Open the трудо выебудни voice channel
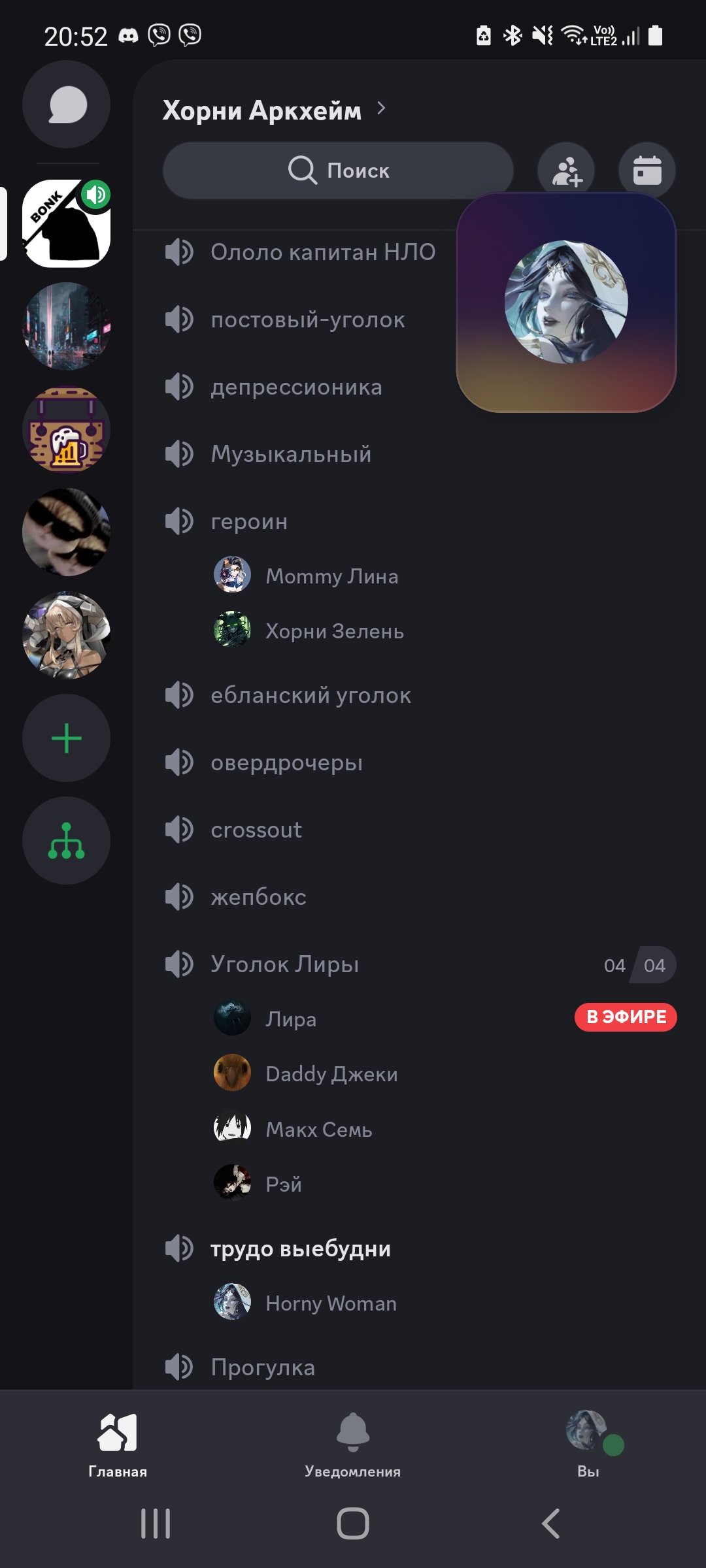This screenshot has width=706, height=1568. tap(300, 1249)
